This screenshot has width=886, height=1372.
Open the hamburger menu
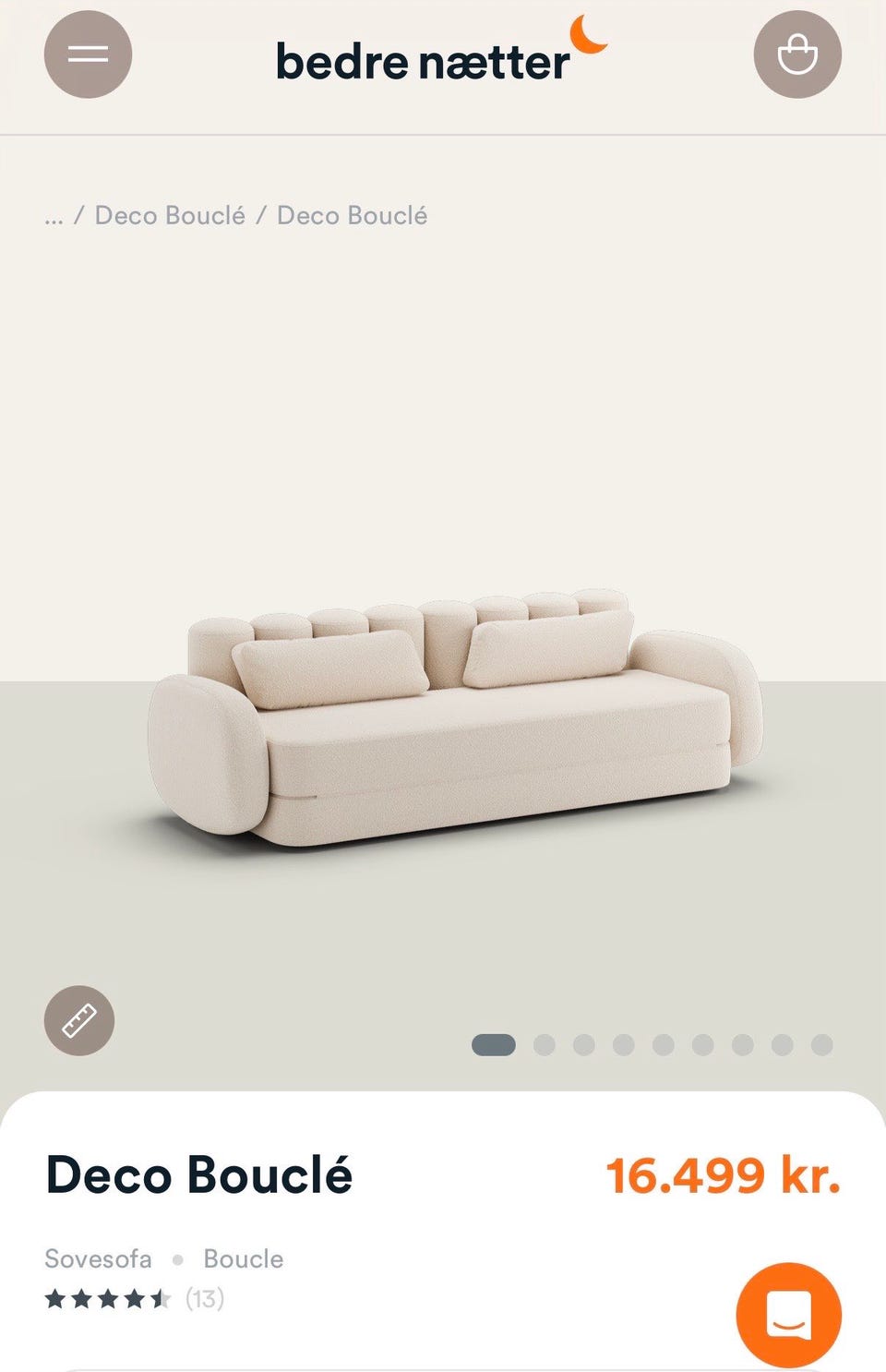[88, 54]
